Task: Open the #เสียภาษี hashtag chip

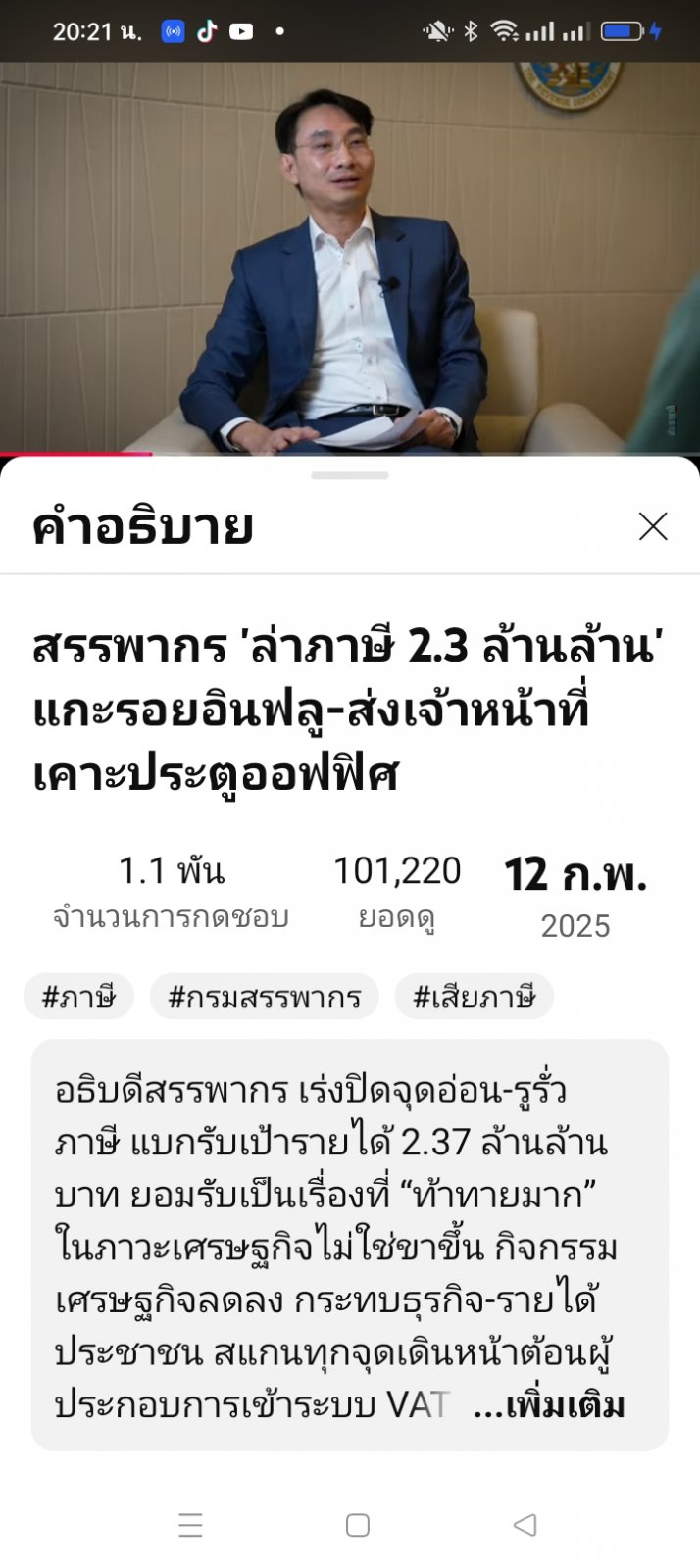Action: 474,997
